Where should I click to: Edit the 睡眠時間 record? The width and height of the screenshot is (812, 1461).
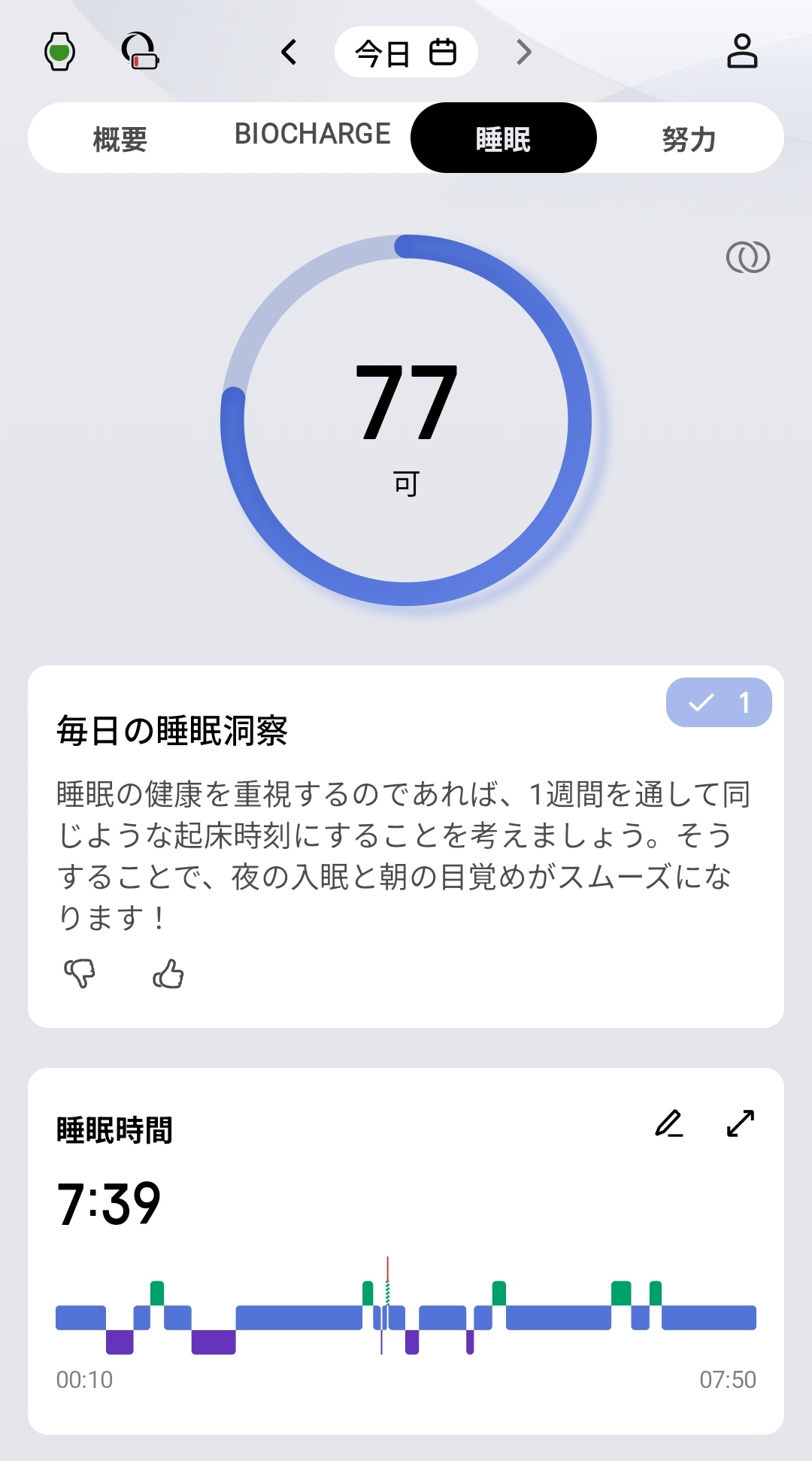[x=668, y=1123]
